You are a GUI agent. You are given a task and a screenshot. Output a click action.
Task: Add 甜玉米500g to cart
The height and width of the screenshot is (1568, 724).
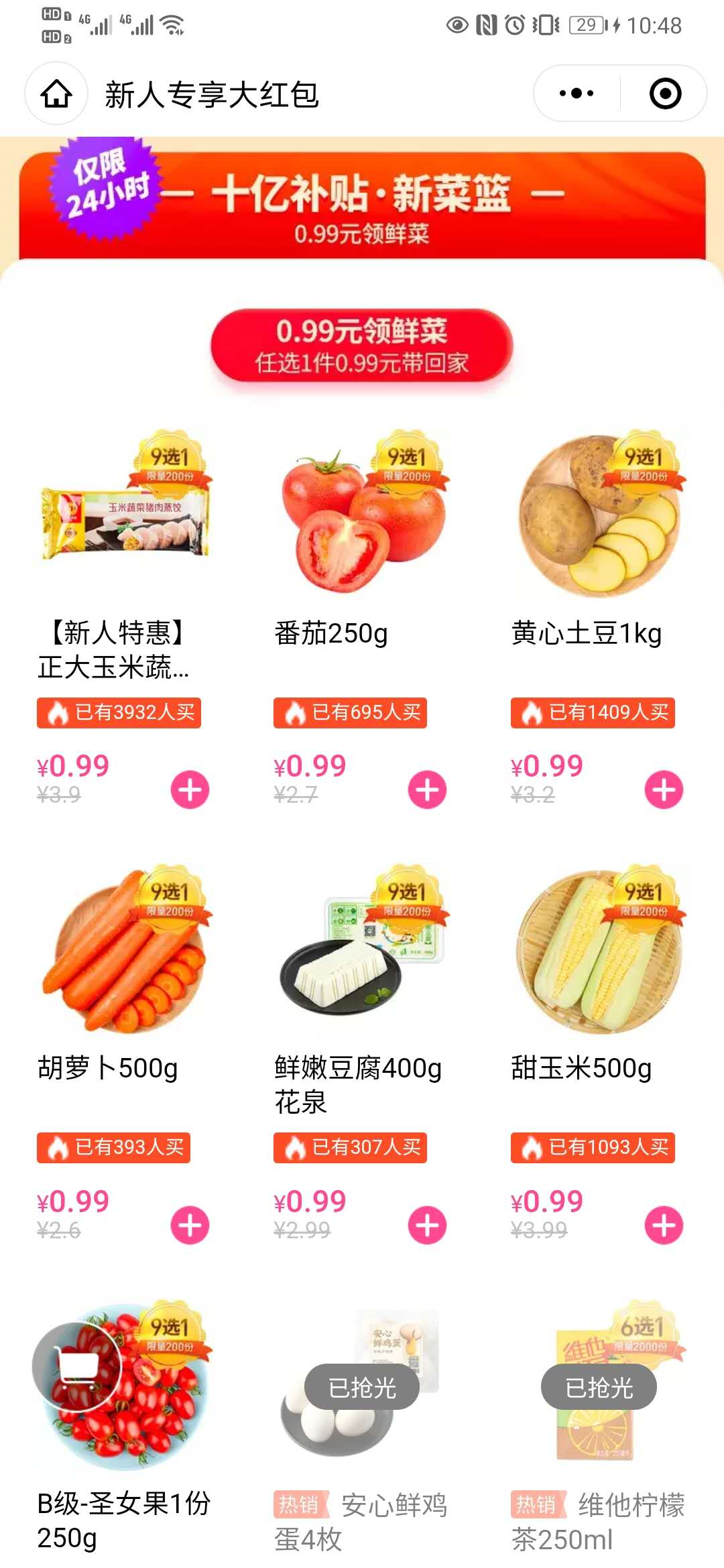pos(664,1226)
